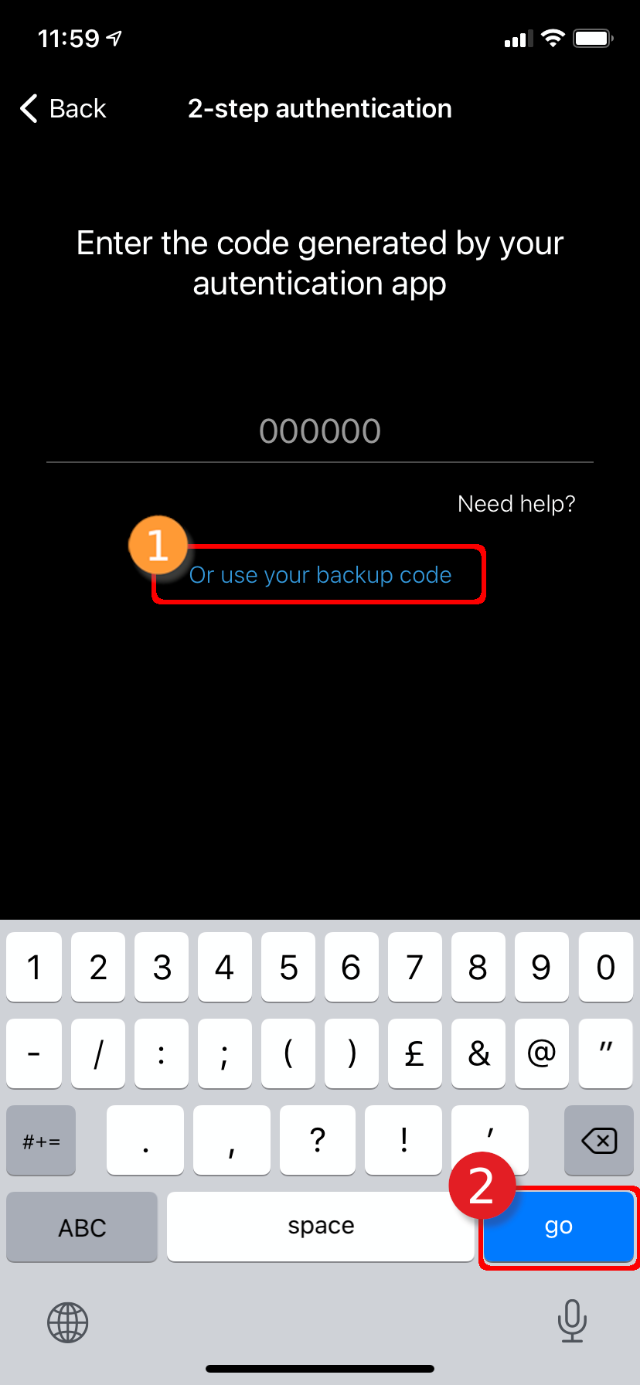Viewport: 640px width, 1385px height.
Task: Go back to the previous screen
Action: click(x=62, y=108)
